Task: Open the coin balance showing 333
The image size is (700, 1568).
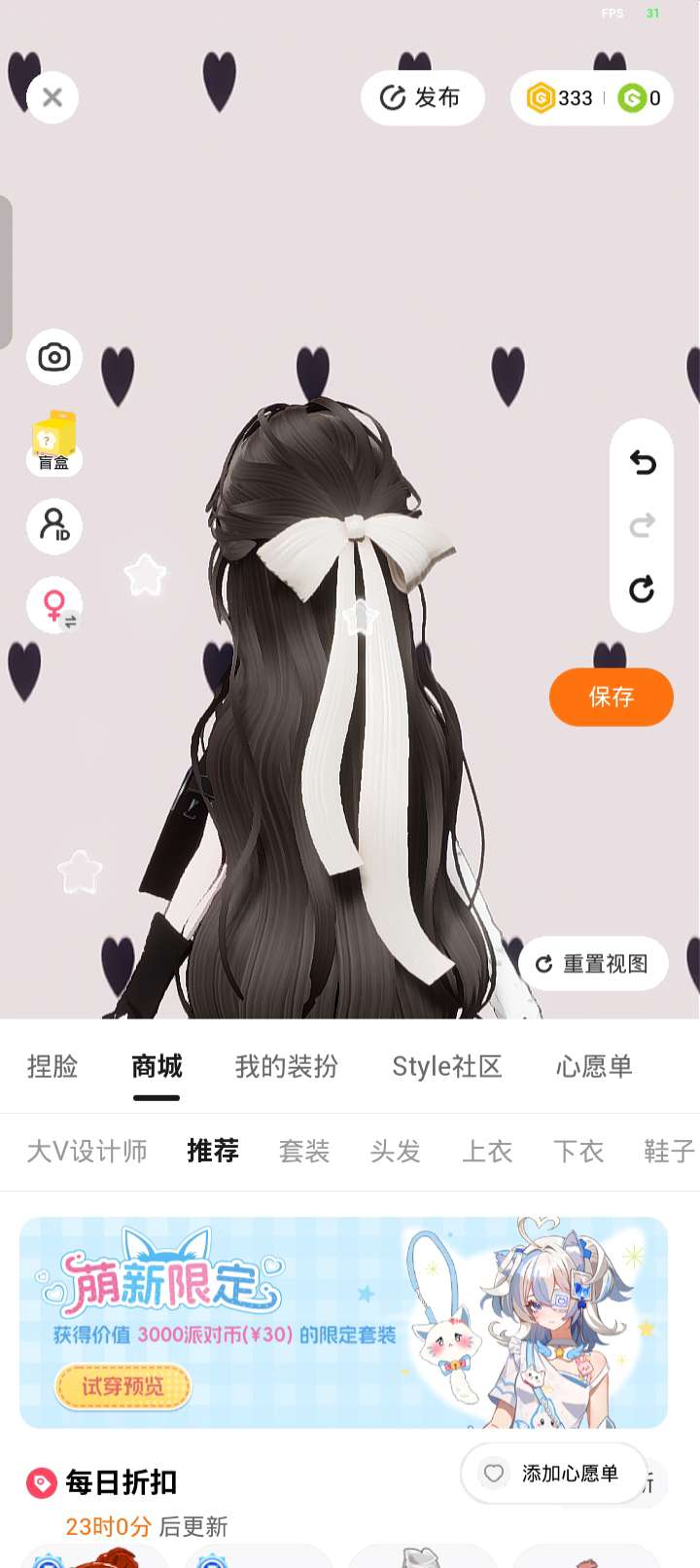Action: click(x=561, y=97)
